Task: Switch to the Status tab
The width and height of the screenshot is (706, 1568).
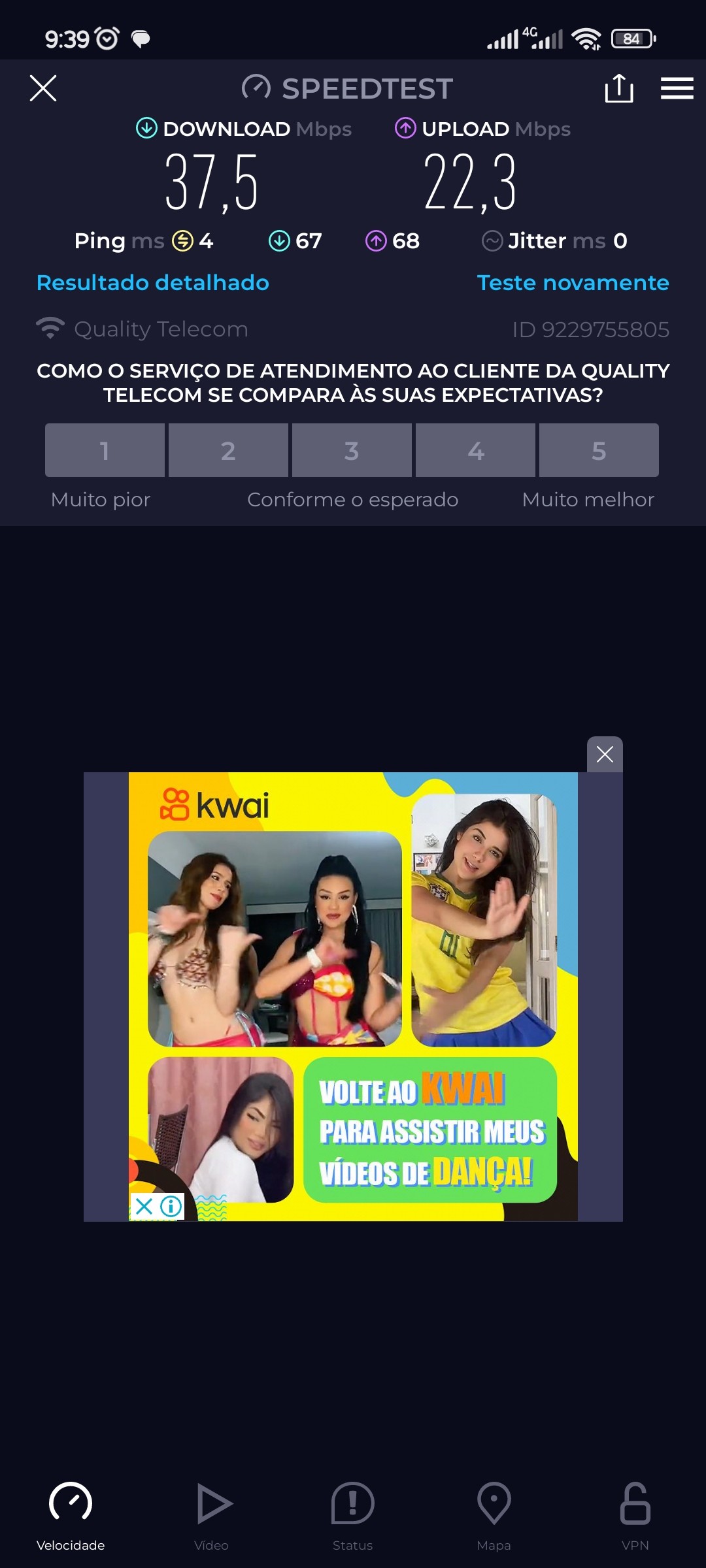Action: tap(353, 1516)
